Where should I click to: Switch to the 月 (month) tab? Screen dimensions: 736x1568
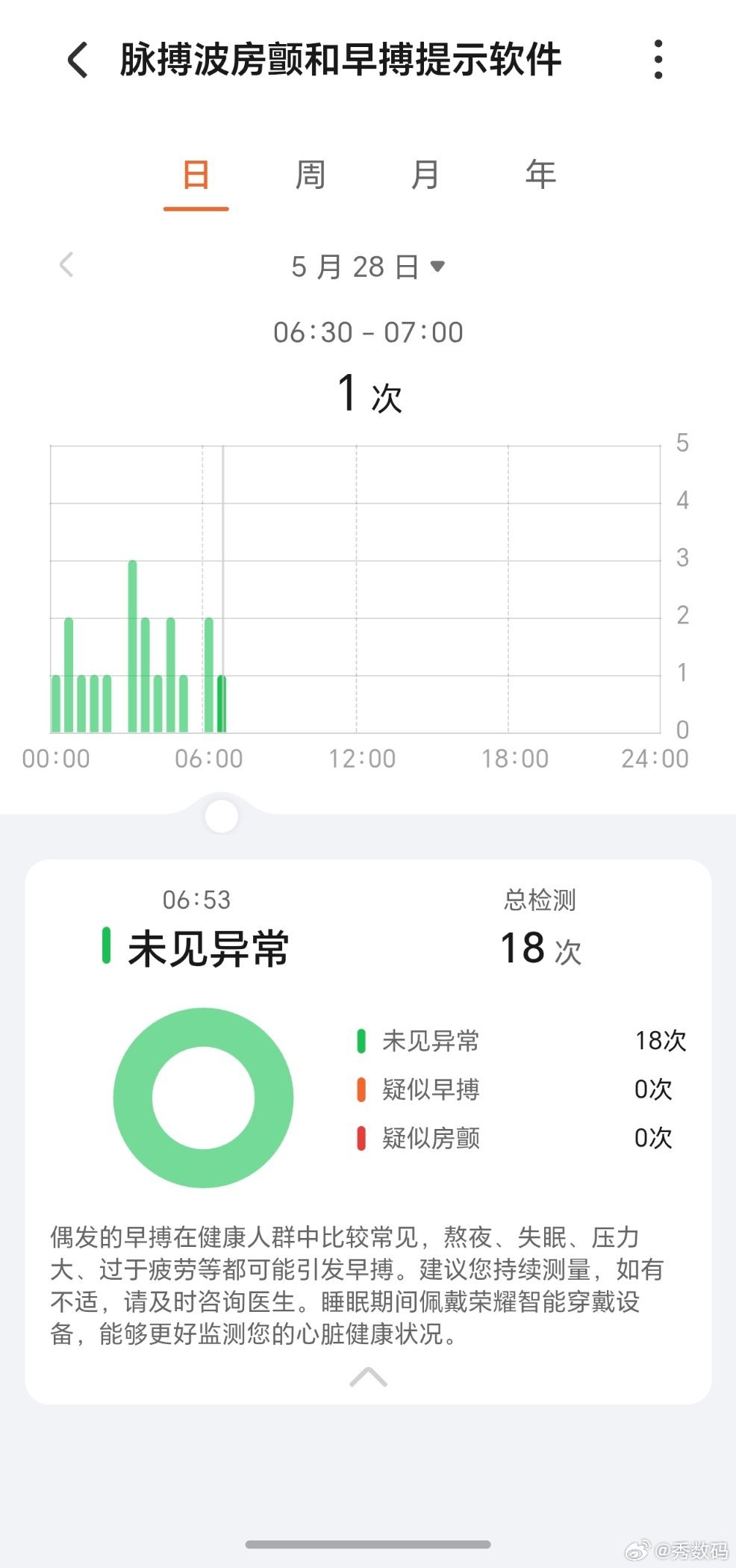pyautogui.click(x=425, y=175)
